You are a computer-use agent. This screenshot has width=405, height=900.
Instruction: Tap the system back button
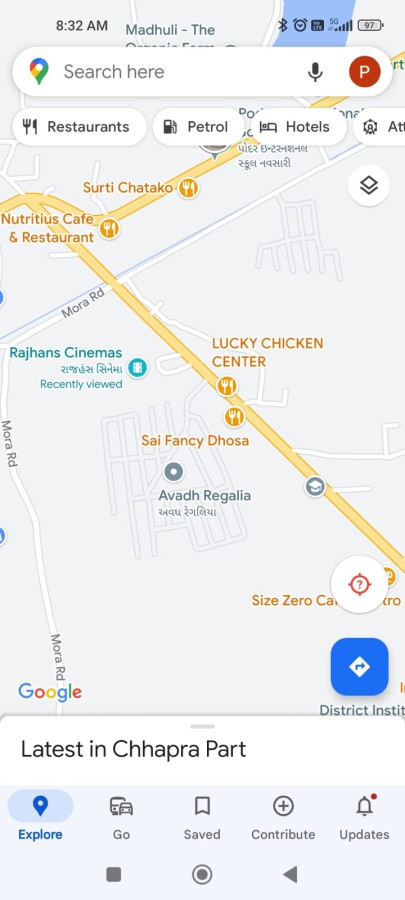click(x=290, y=874)
